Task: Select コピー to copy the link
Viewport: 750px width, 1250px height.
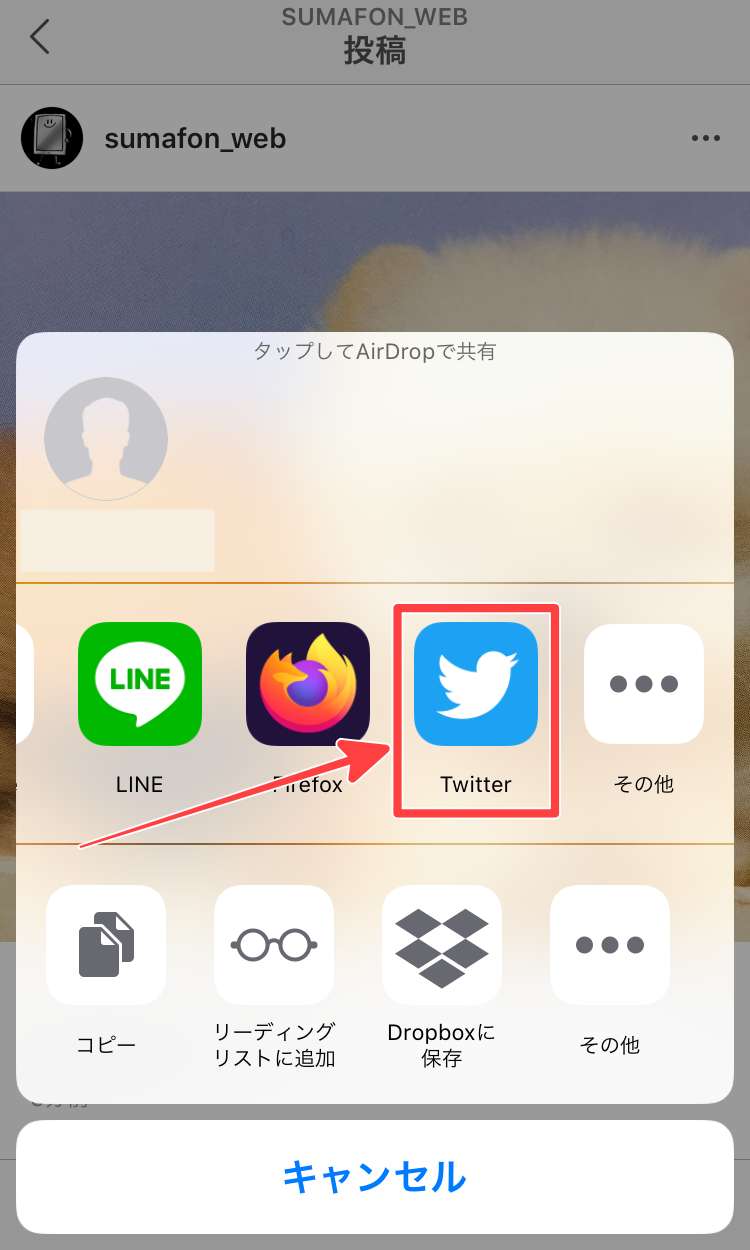Action: [106, 945]
